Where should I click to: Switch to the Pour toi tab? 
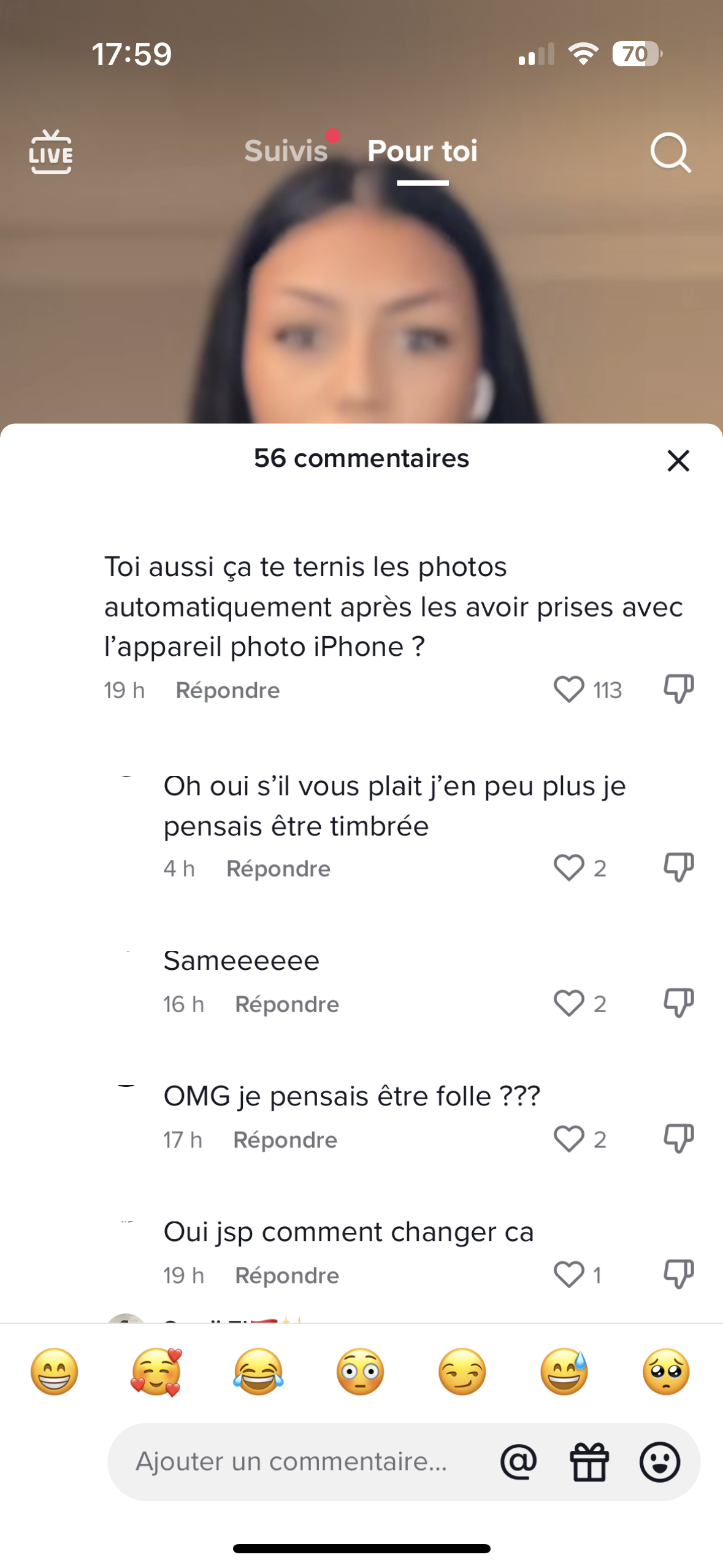point(423,151)
